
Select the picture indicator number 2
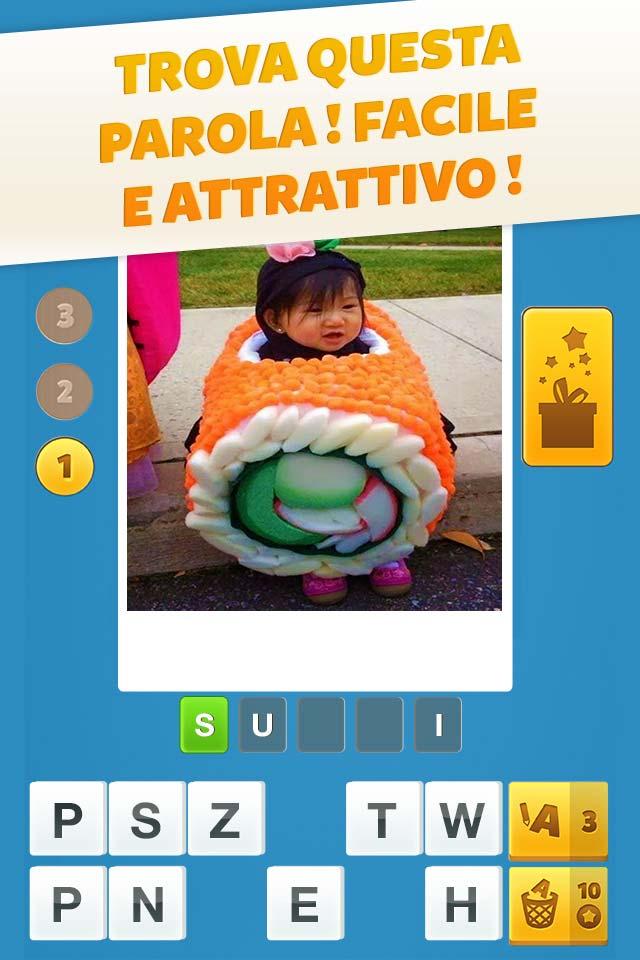tap(64, 392)
